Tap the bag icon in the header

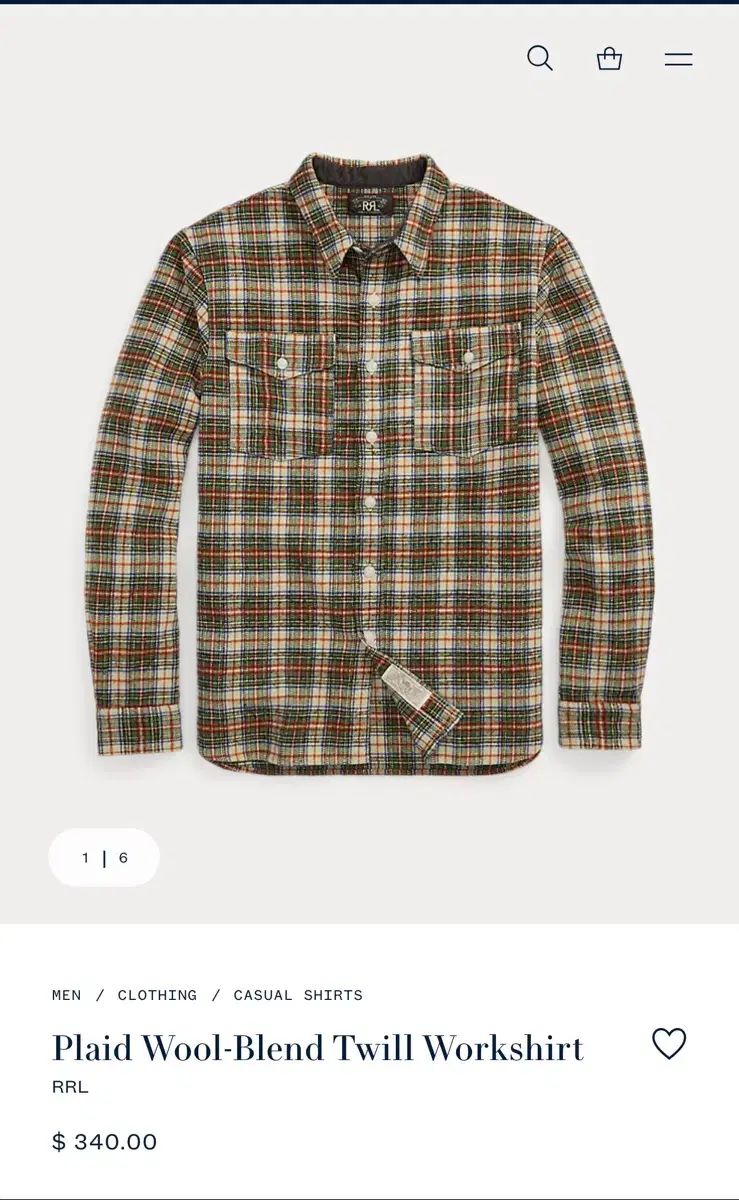(x=610, y=58)
